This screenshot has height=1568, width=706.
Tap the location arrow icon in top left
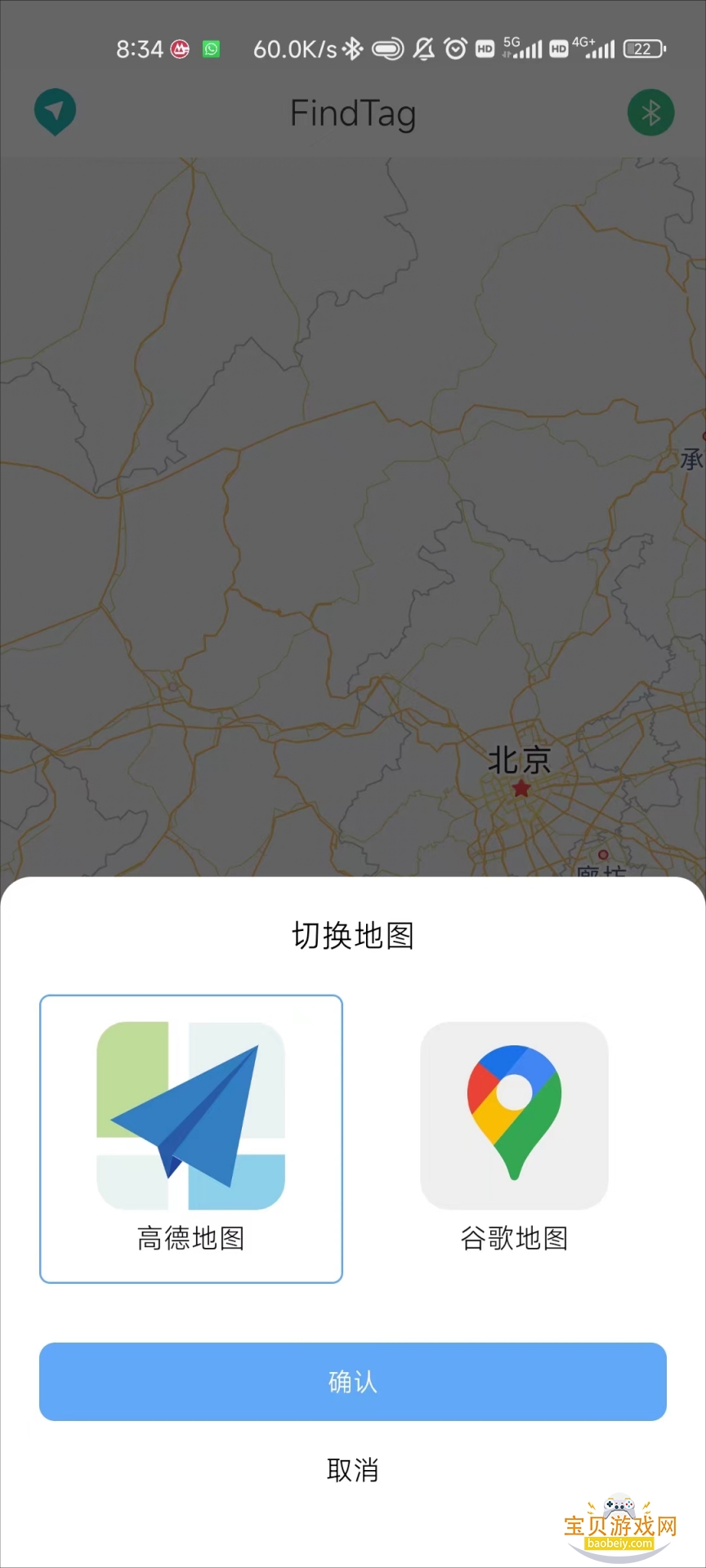coord(55,112)
